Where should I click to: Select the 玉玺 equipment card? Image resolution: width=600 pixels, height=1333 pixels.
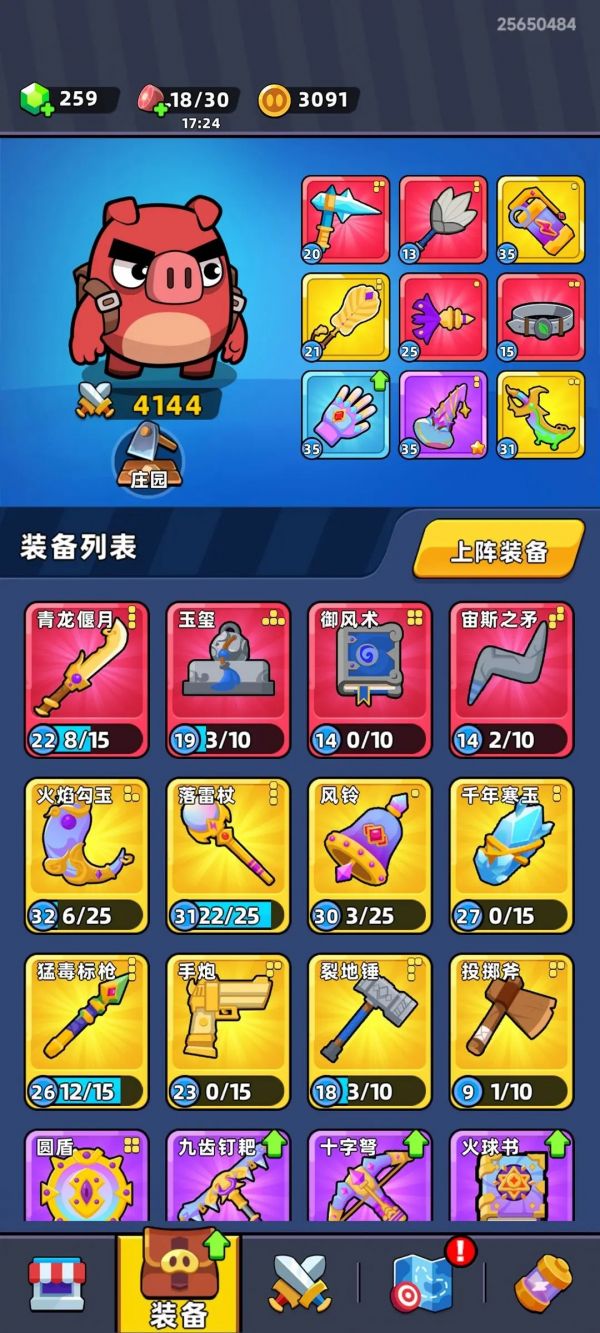click(227, 679)
